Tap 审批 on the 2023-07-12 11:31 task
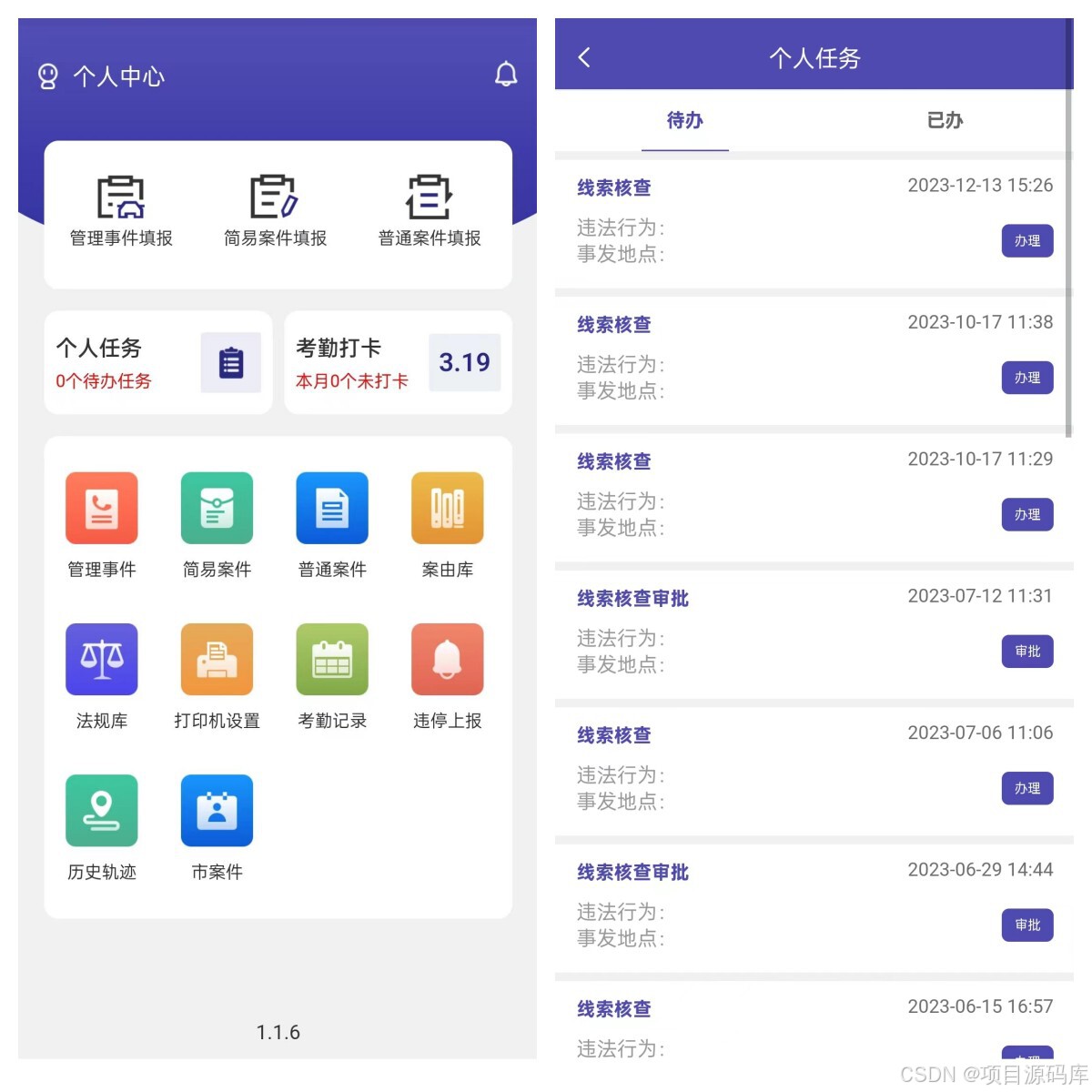 1027,652
